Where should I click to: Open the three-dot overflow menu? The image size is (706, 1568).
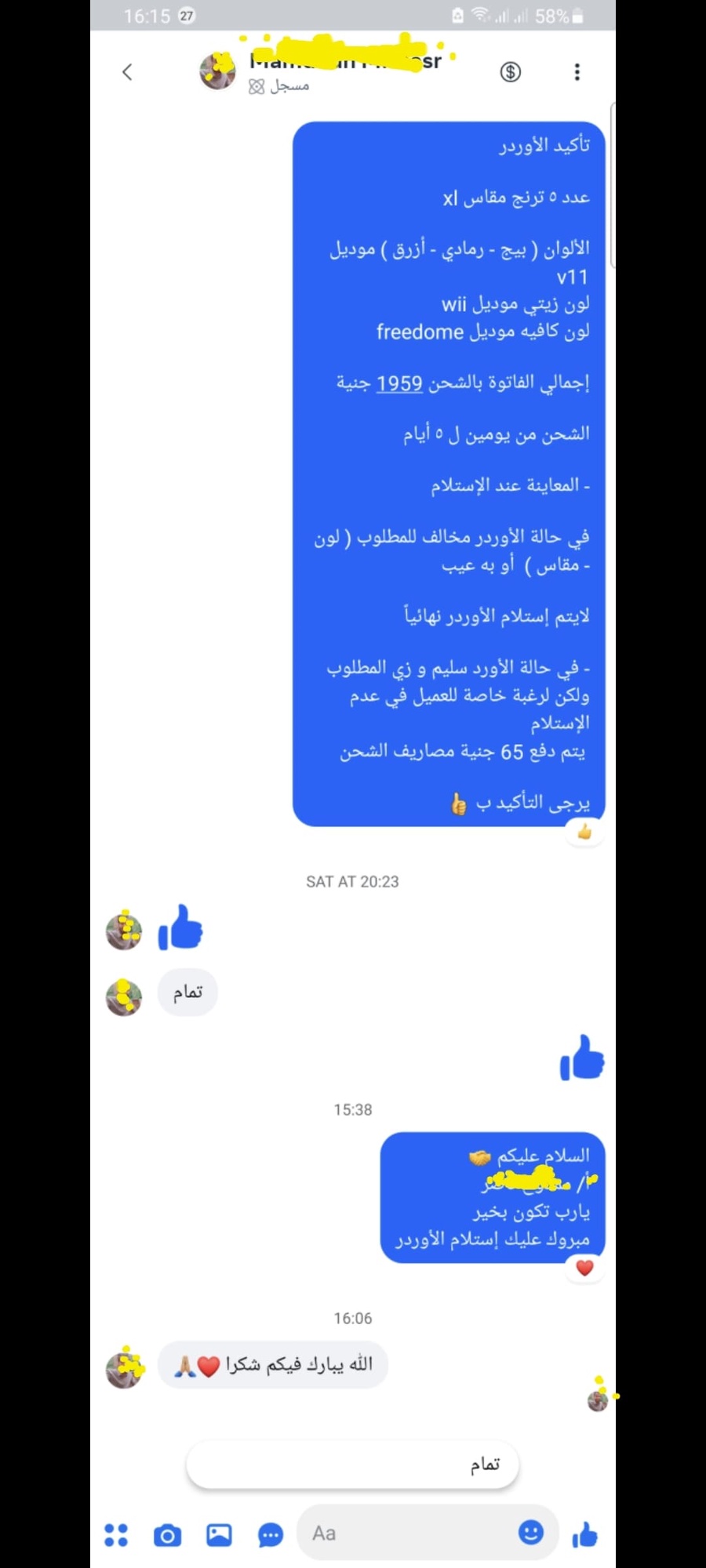(577, 72)
